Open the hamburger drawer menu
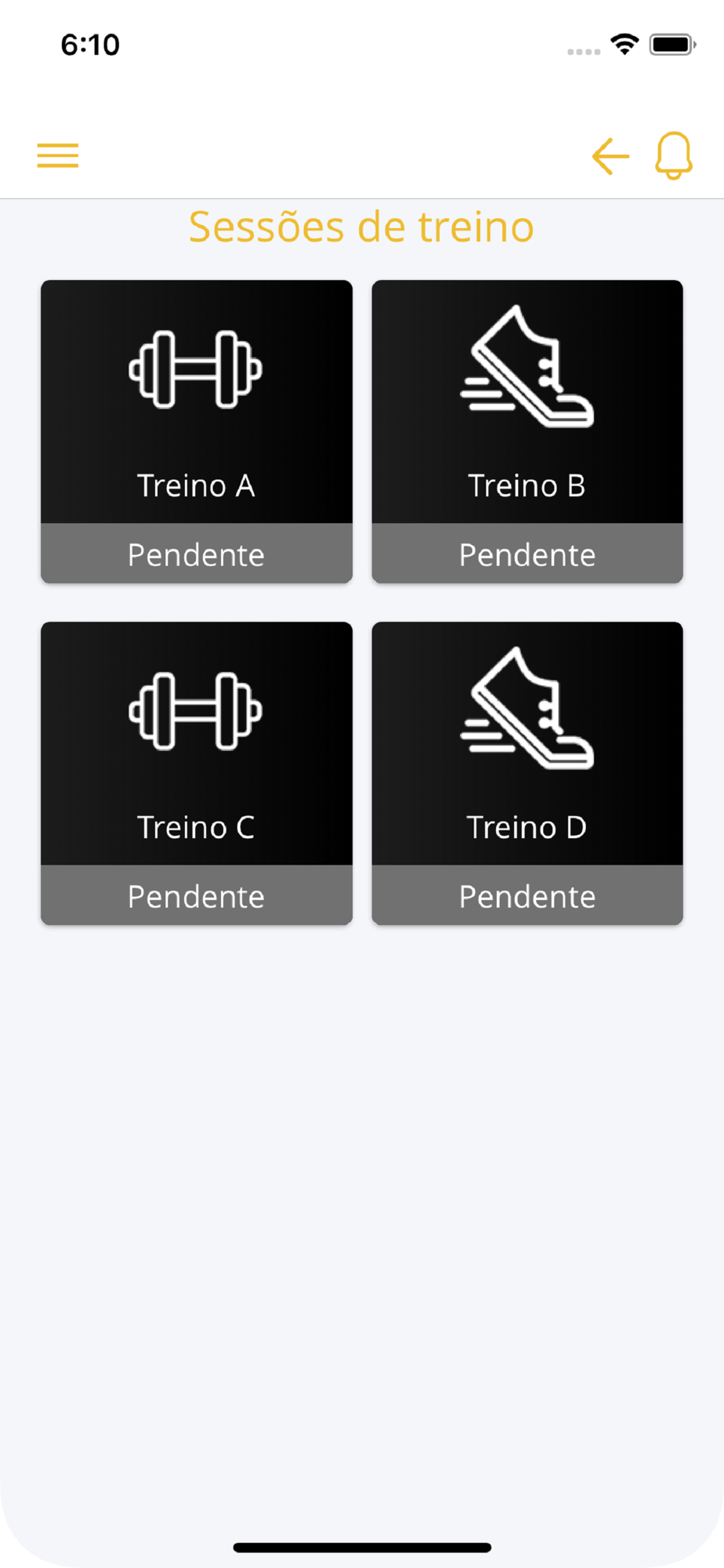Viewport: 724px width, 1568px height. (x=58, y=155)
